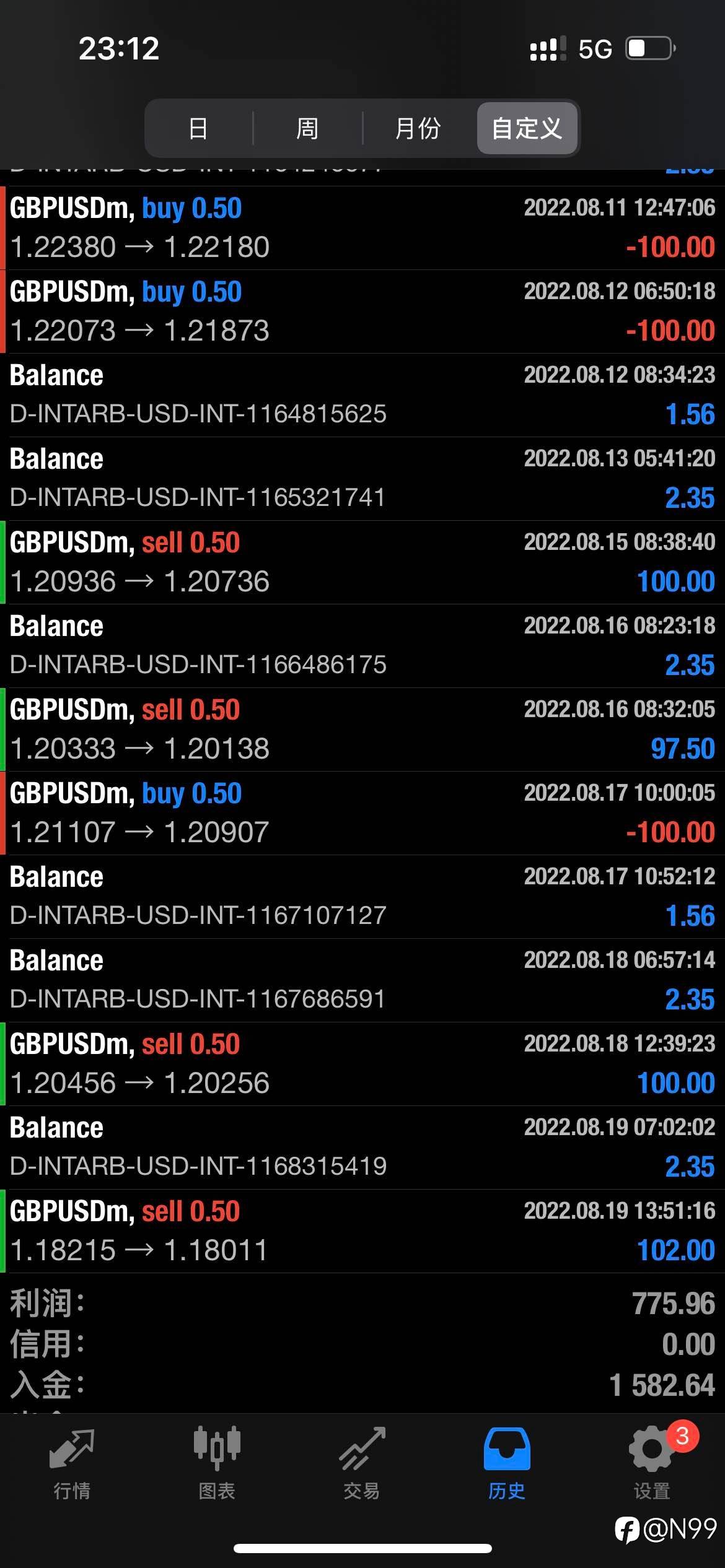Open Balance entry D-INTARB-USD-INT-1164815625
Viewport: 725px width, 1568px height.
pyautogui.click(x=362, y=394)
